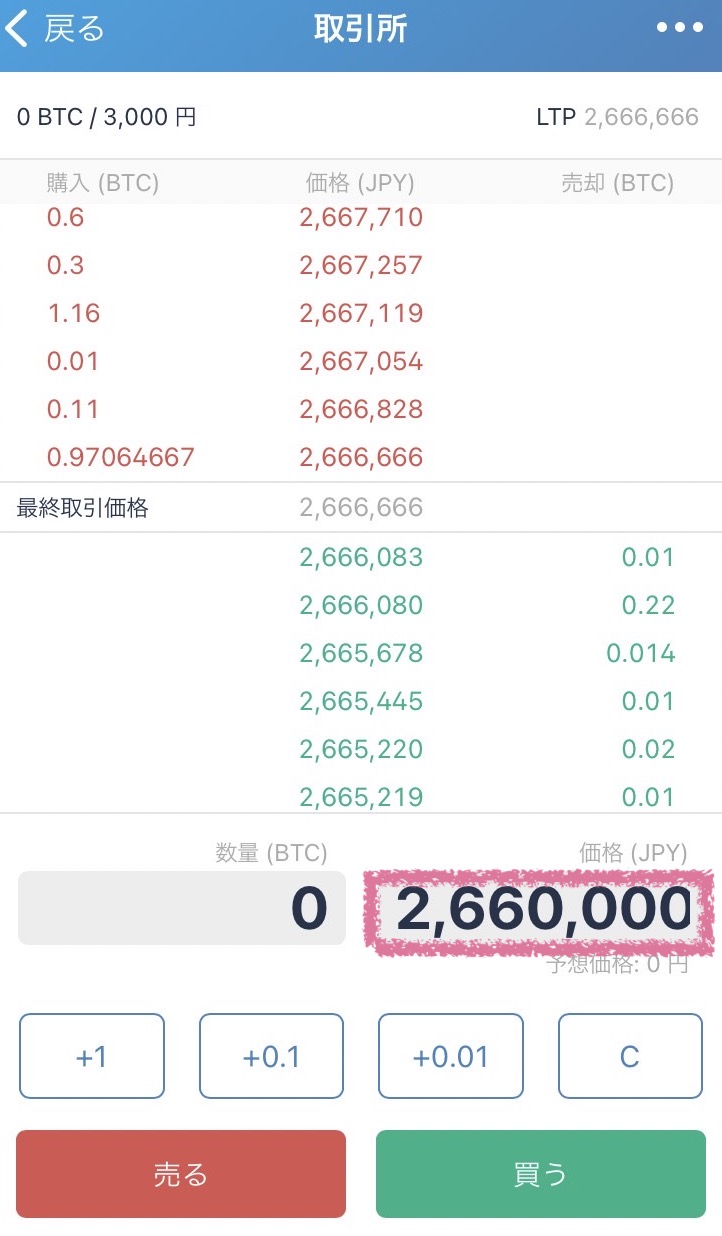Buy with the green 買う button

(541, 1174)
